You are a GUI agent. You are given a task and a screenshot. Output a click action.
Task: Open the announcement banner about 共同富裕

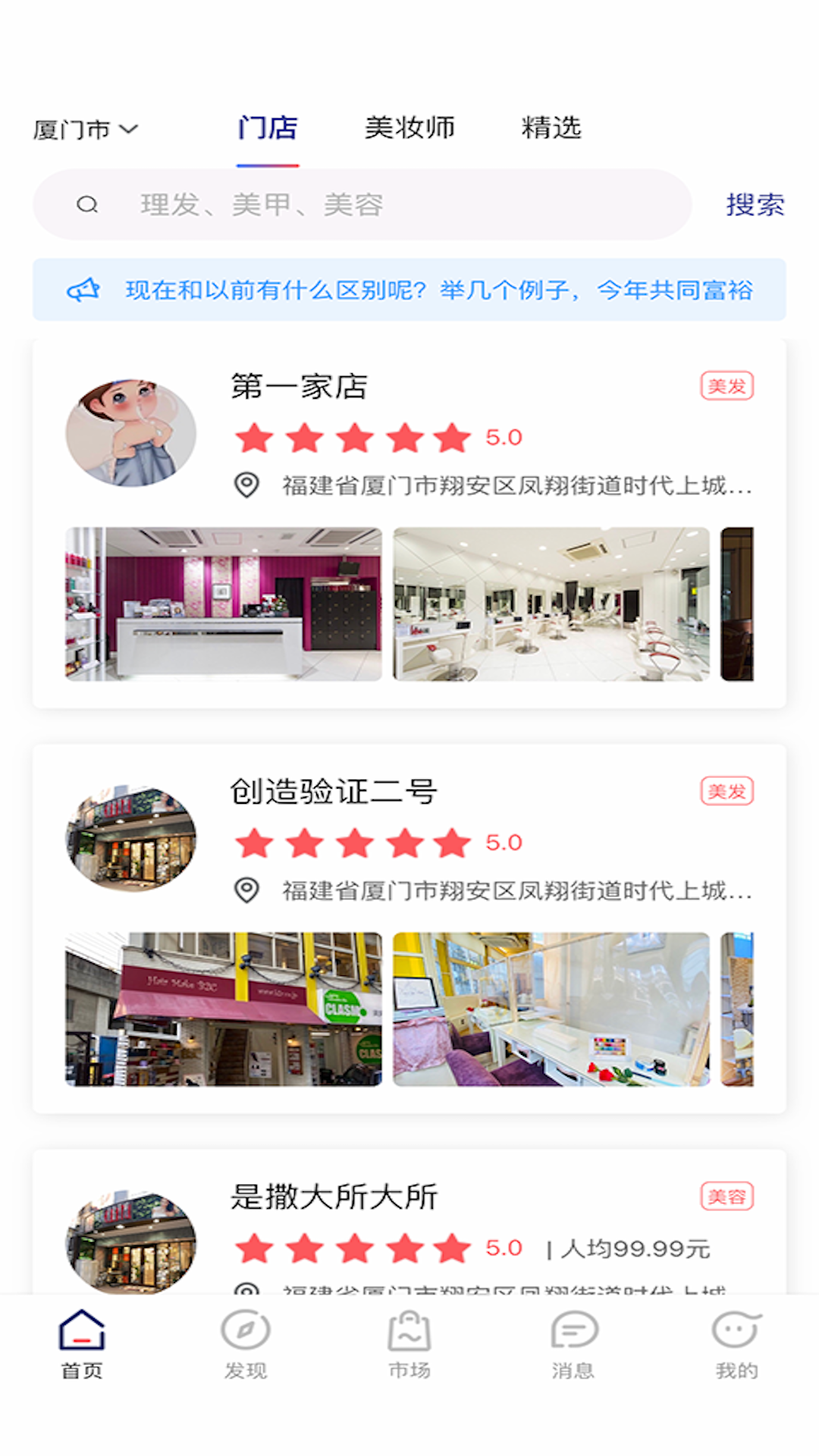click(409, 290)
